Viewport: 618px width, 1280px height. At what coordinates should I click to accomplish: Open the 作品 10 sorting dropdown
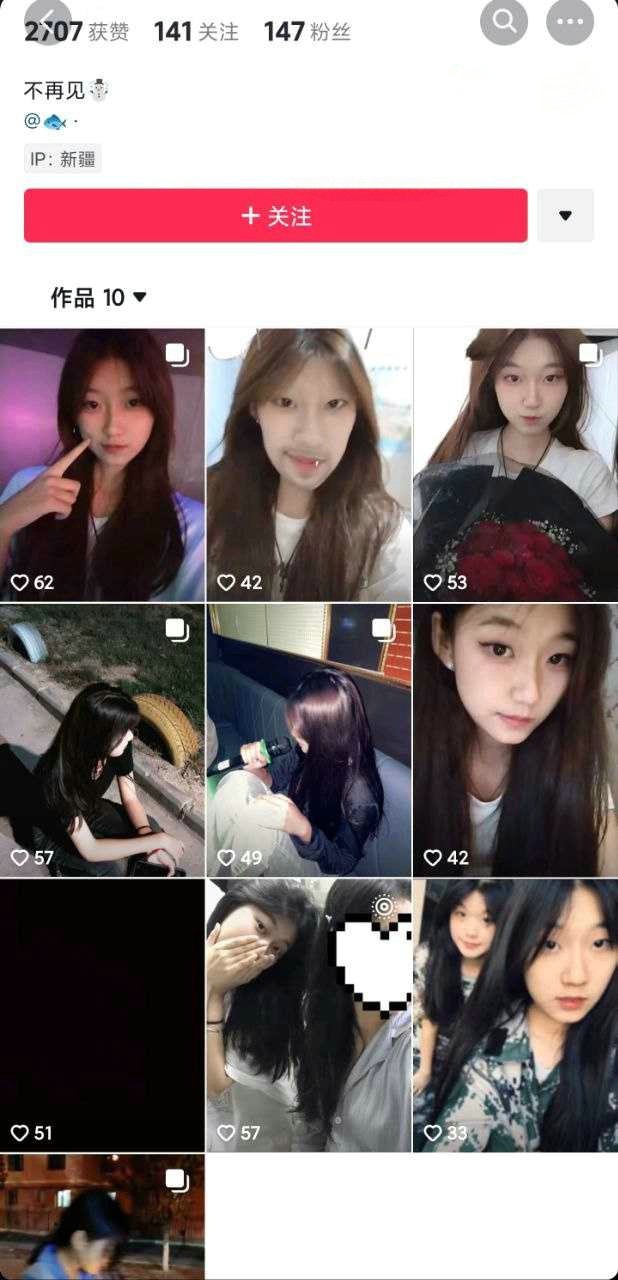point(99,297)
